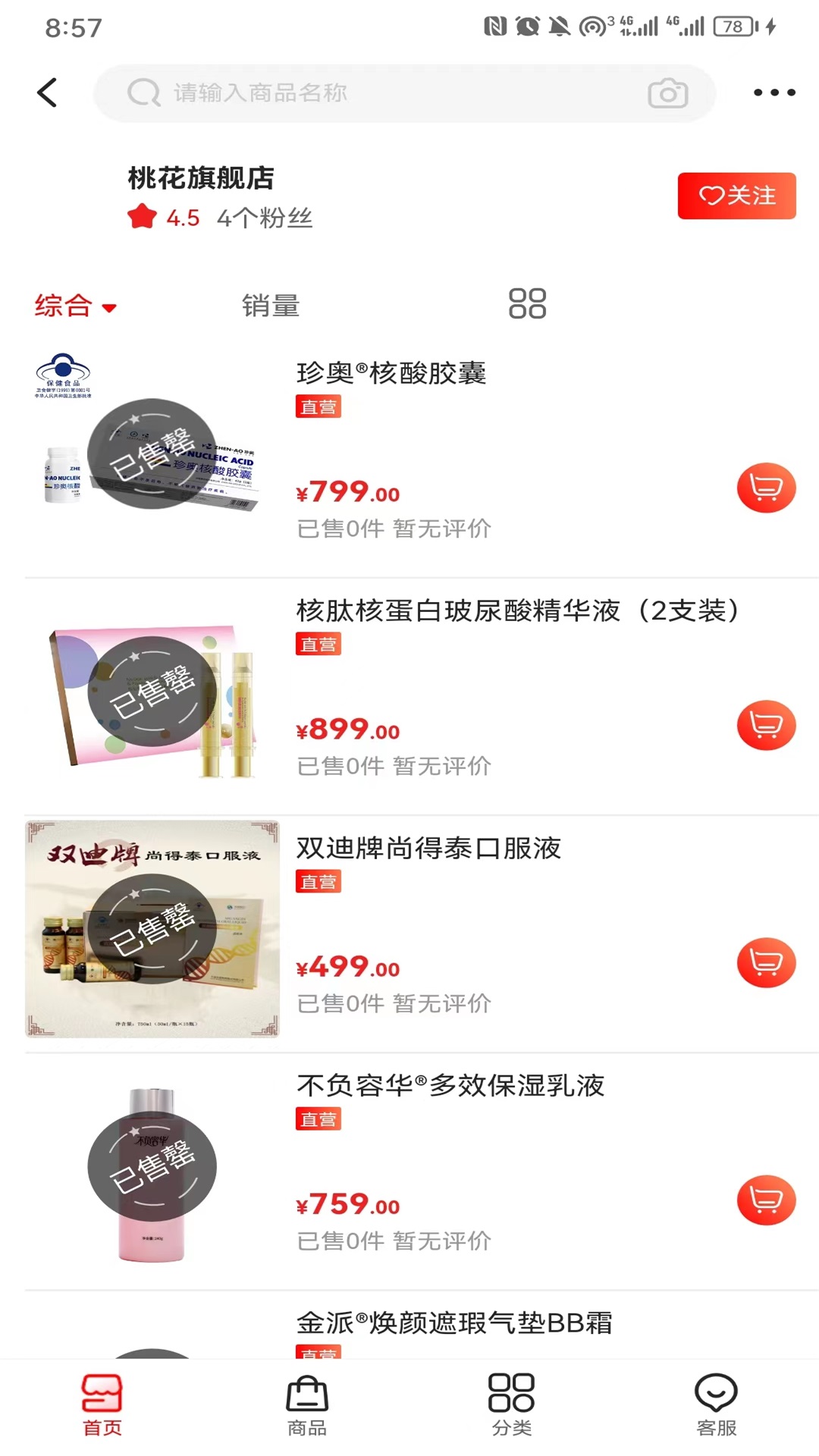Open 不负容华多效保湿乳液 product
This screenshot has height=1456, width=819.
pos(450,1085)
